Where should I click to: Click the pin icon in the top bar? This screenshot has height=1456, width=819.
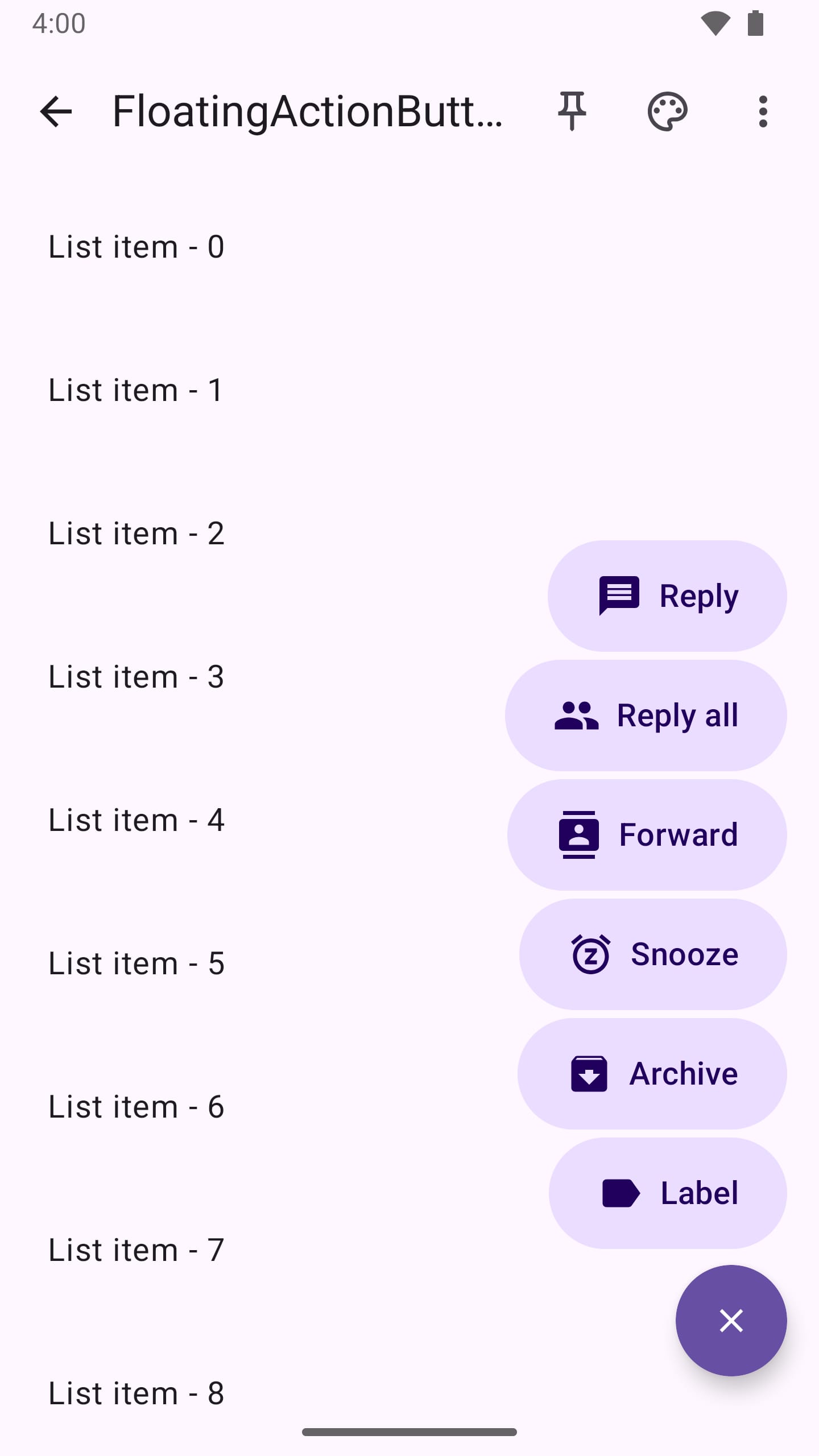tap(573, 111)
